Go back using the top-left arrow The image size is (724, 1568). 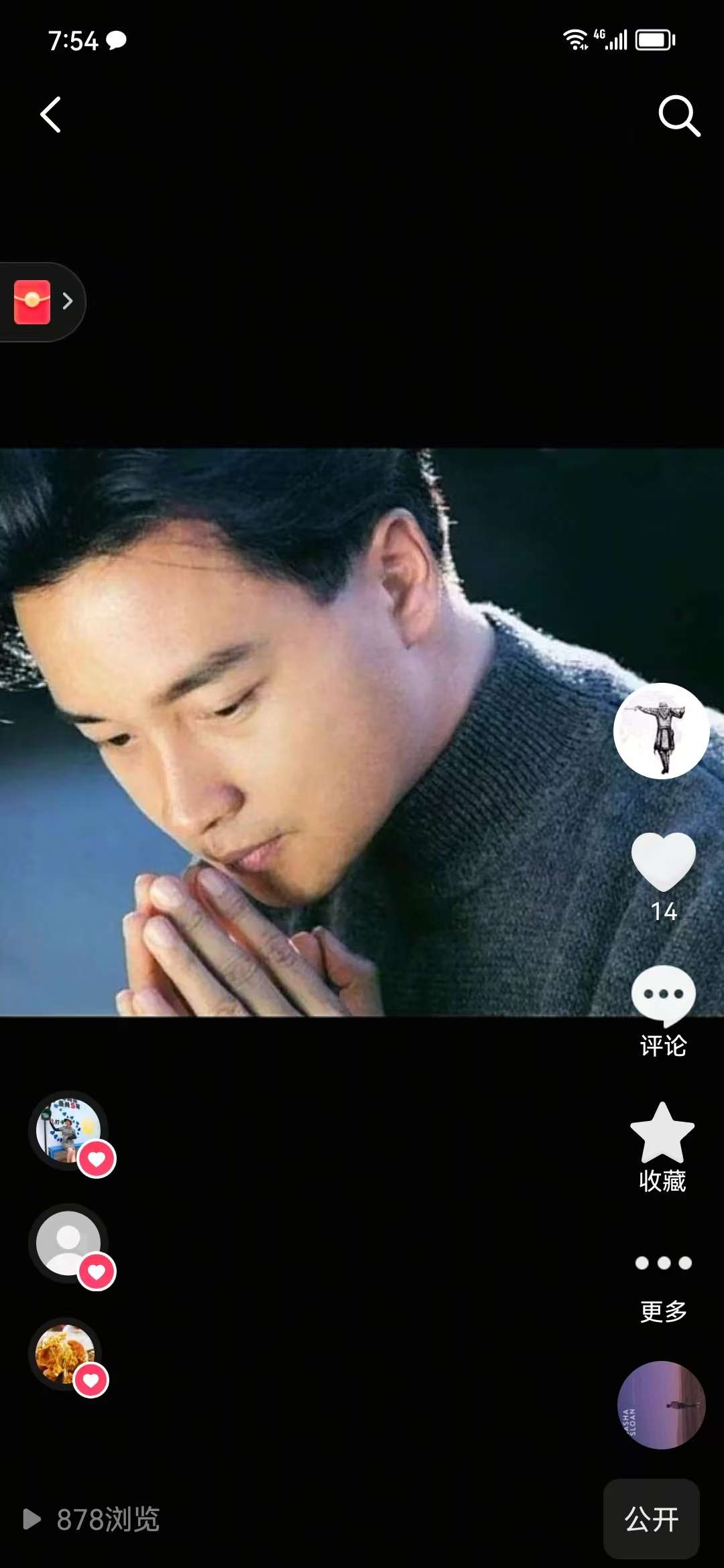pos(51,115)
